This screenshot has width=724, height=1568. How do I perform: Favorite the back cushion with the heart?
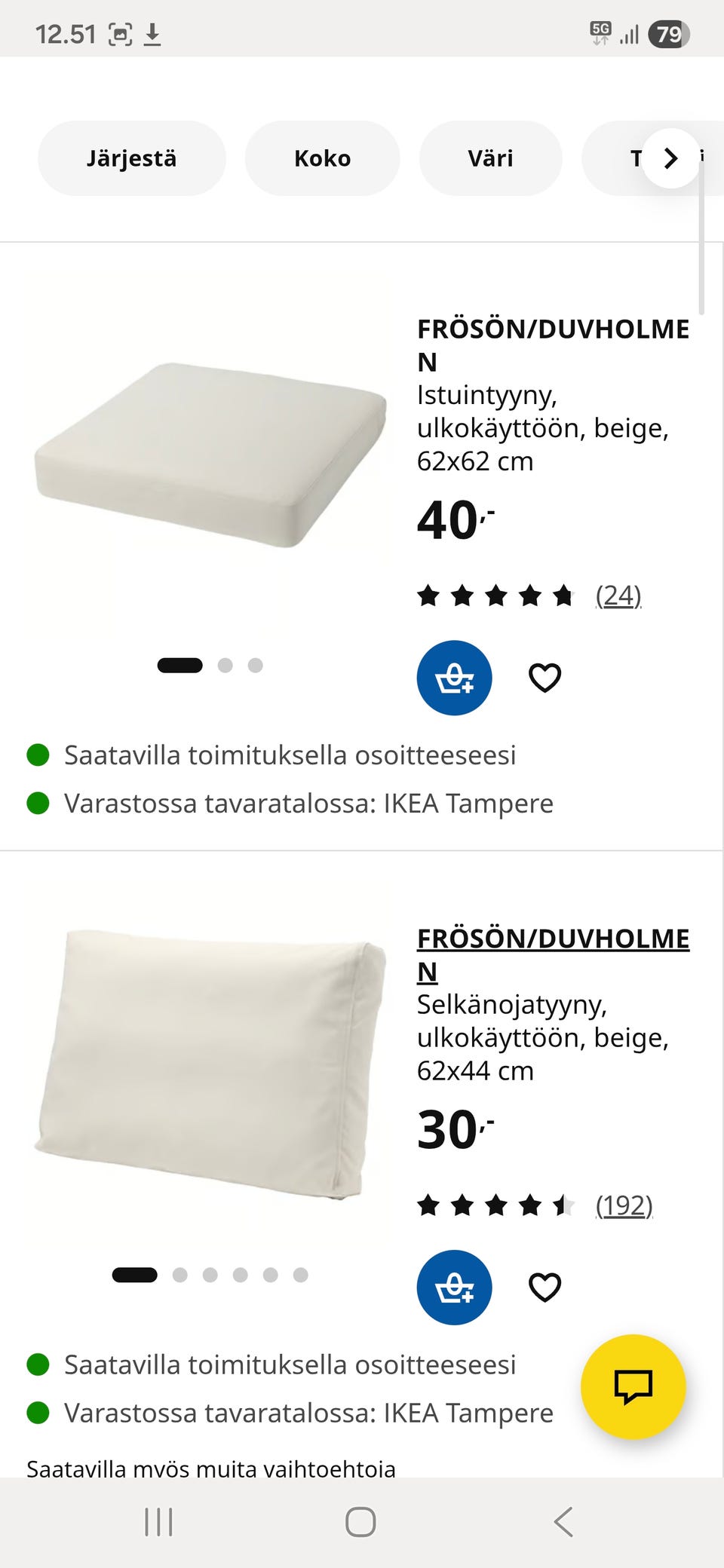[x=545, y=1288]
